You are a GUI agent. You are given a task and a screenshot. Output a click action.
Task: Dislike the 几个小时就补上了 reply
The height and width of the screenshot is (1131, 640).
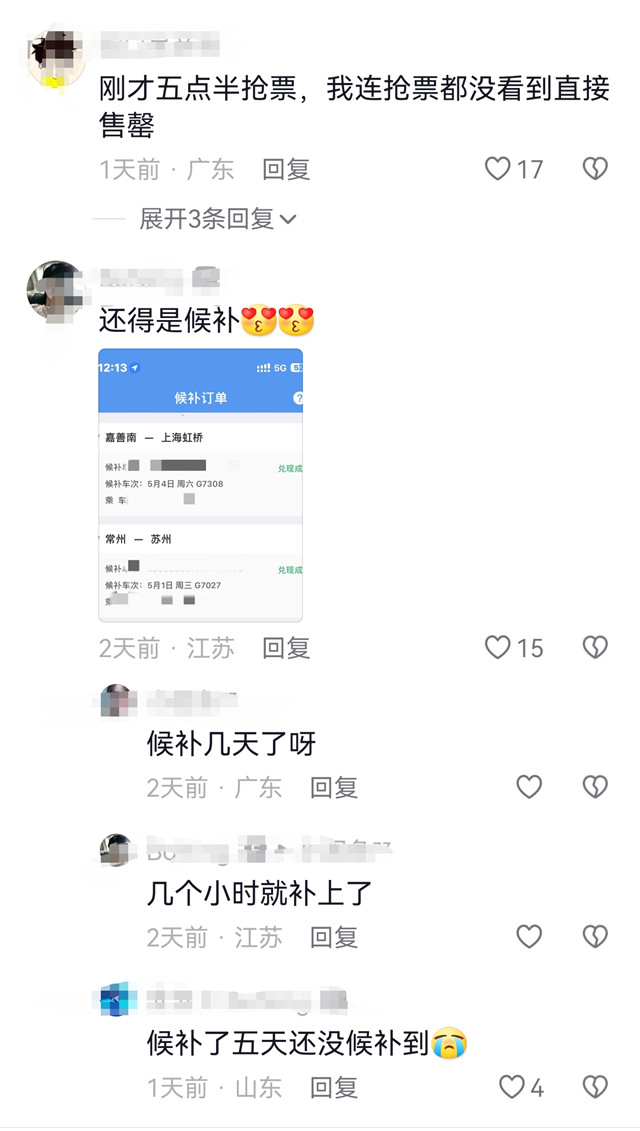coord(595,937)
